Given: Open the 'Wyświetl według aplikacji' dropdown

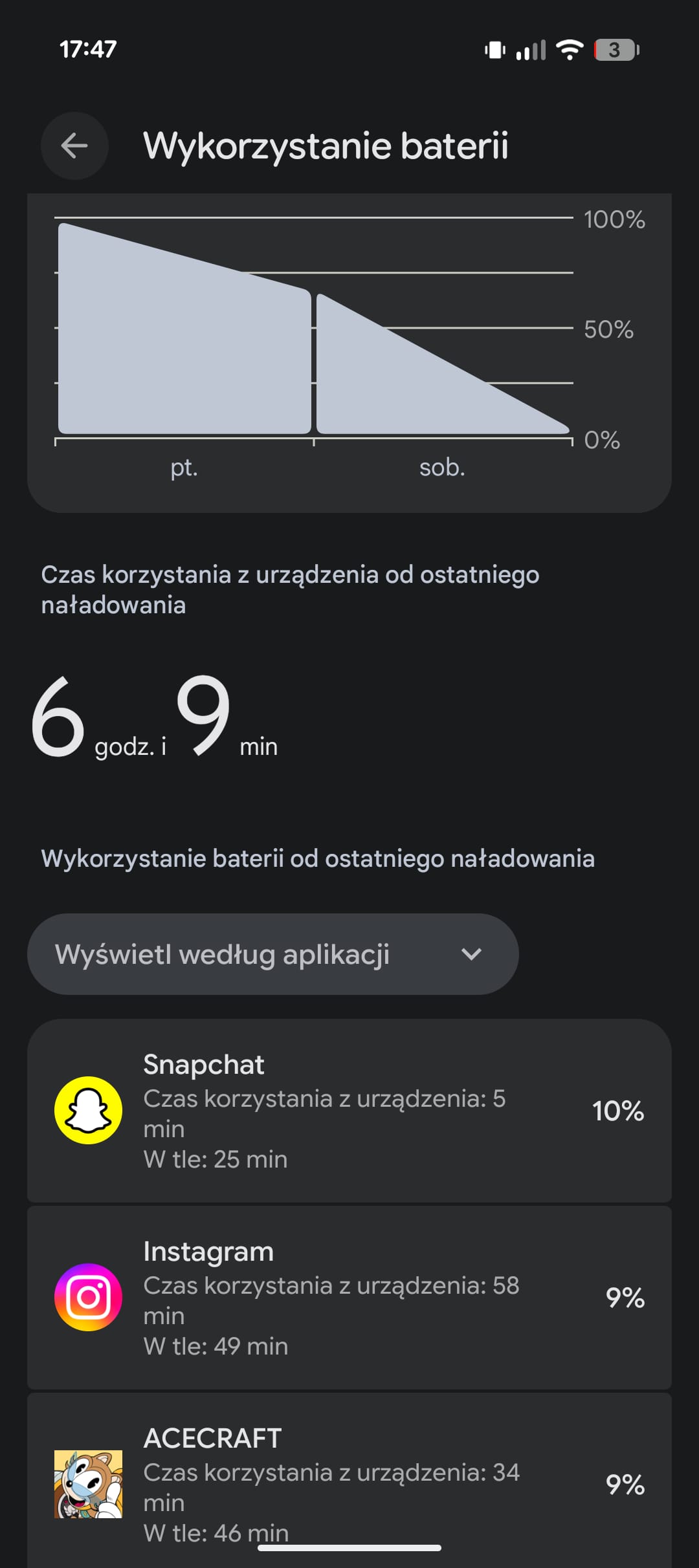Looking at the screenshot, I should pos(272,954).
